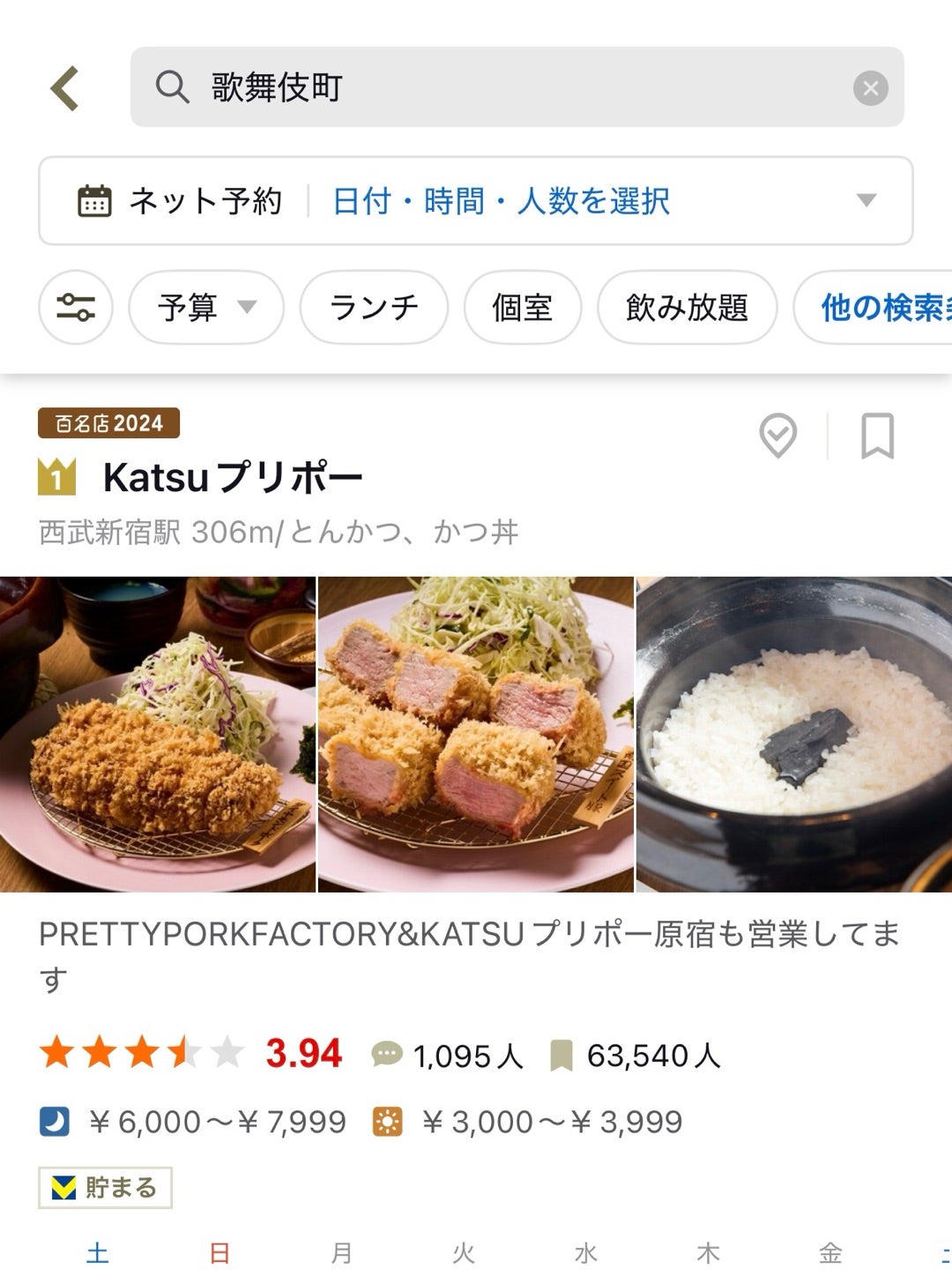This screenshot has height=1270, width=952.
Task: Open the Katsuプリポー restaurant listing
Action: (233, 477)
